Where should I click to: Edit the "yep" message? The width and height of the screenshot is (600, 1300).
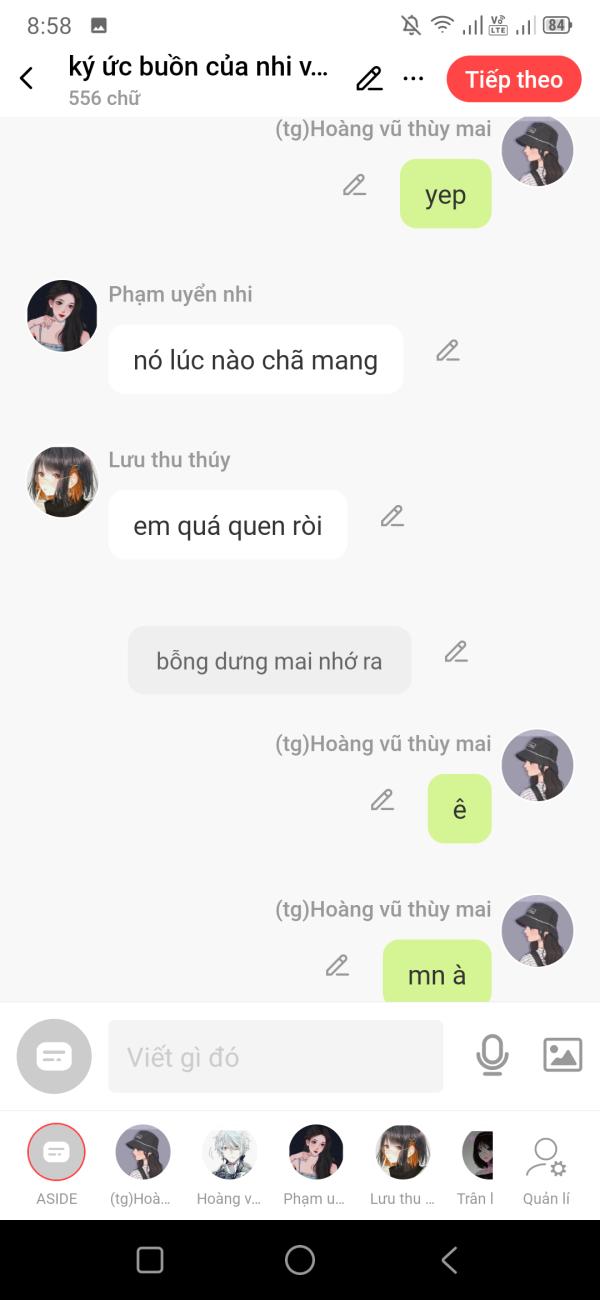click(x=354, y=185)
